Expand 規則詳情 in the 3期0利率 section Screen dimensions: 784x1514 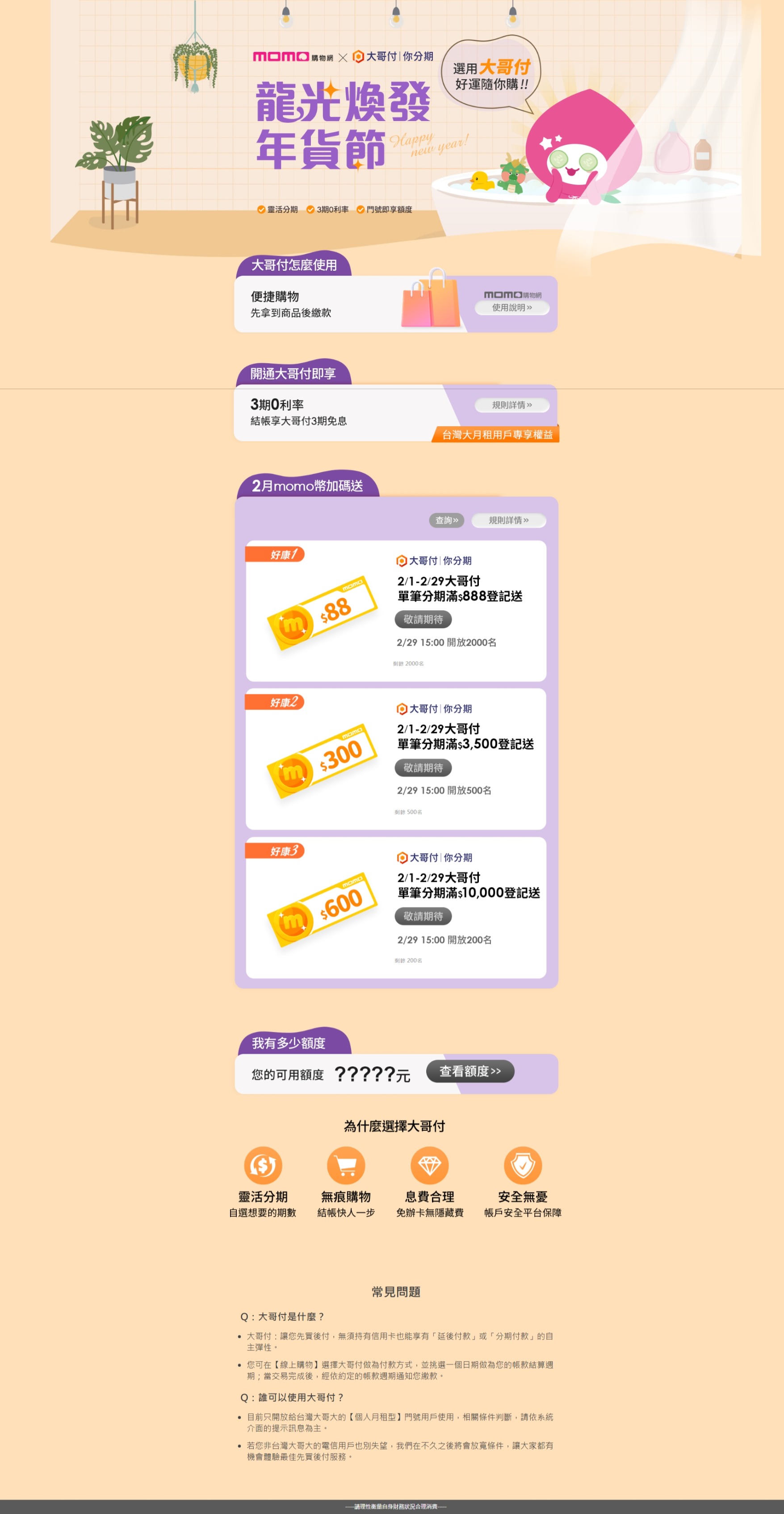coord(512,404)
